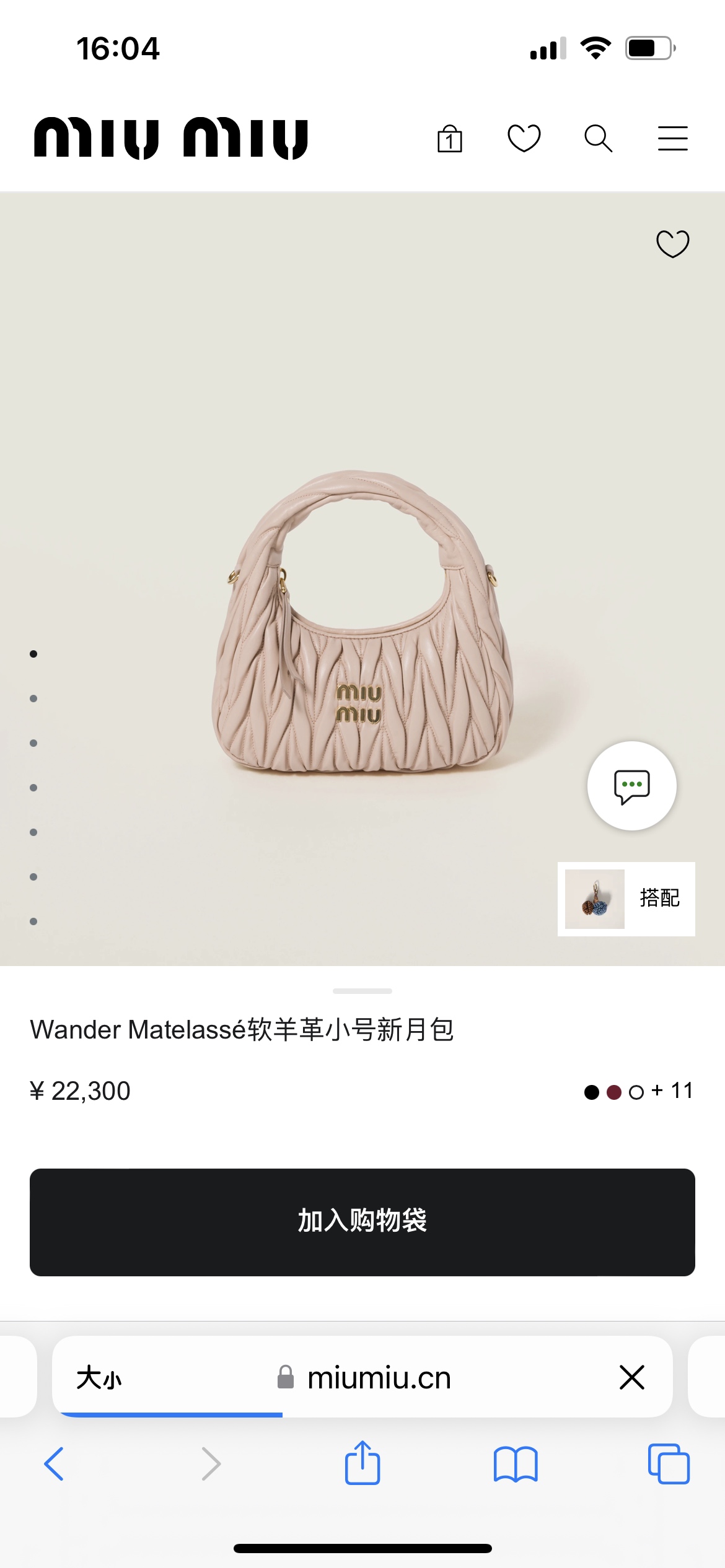Go back in Safari
This screenshot has height=1568, width=725.
(x=54, y=1464)
